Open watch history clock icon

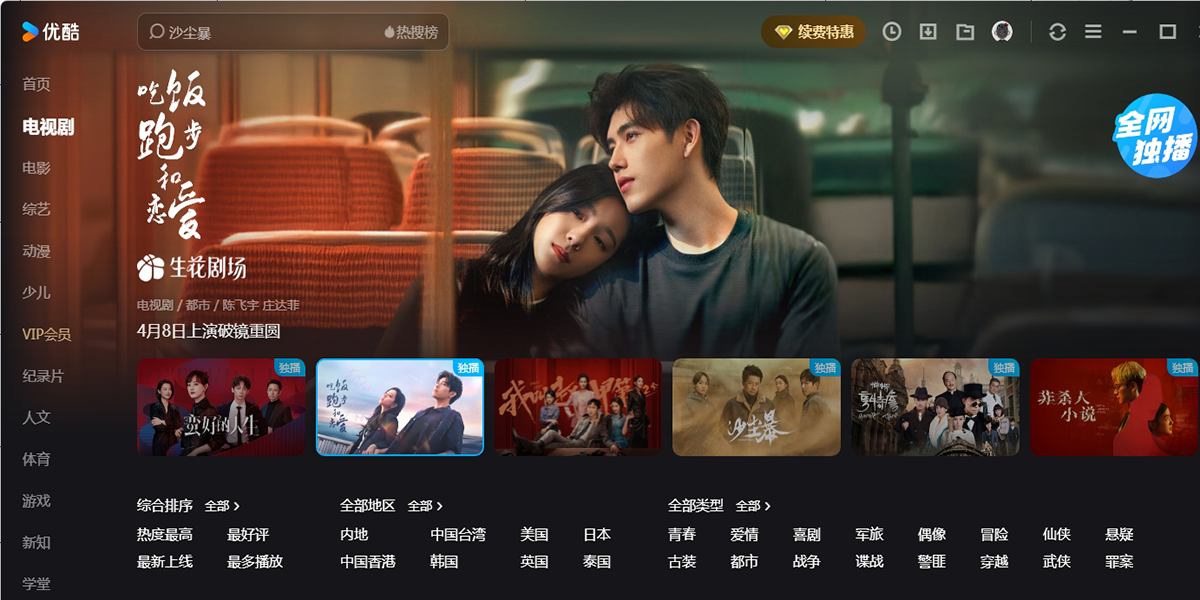click(x=891, y=32)
